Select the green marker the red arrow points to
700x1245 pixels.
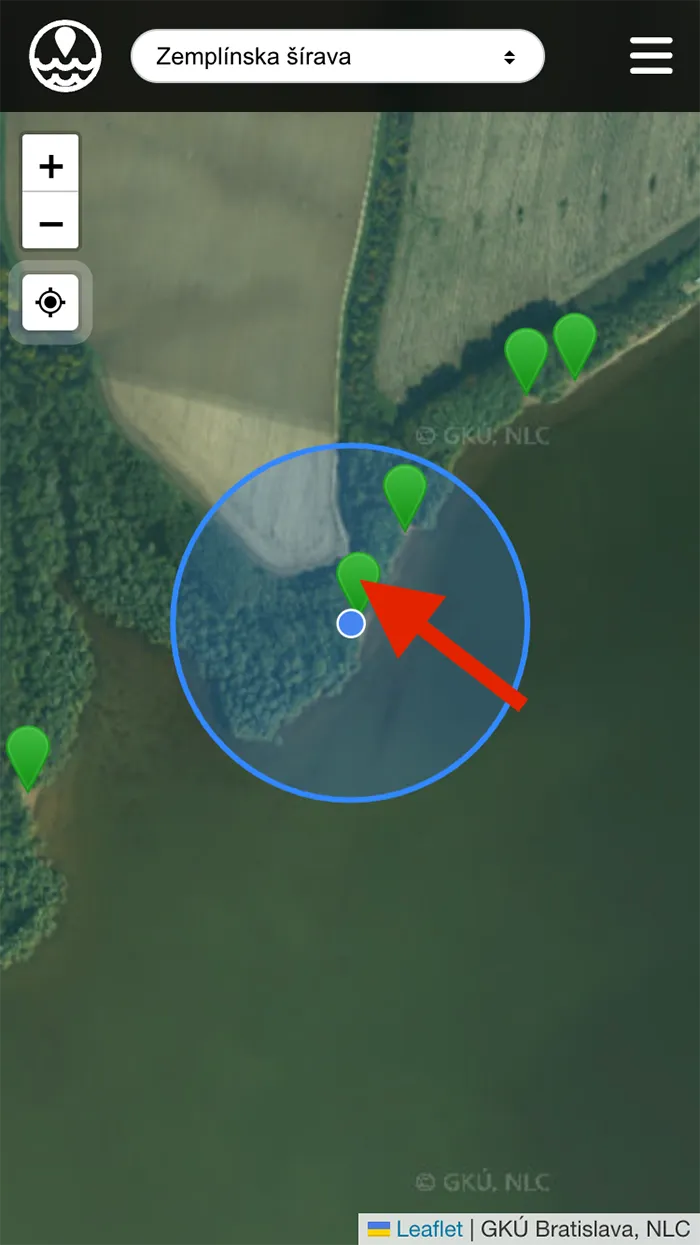pyautogui.click(x=355, y=575)
